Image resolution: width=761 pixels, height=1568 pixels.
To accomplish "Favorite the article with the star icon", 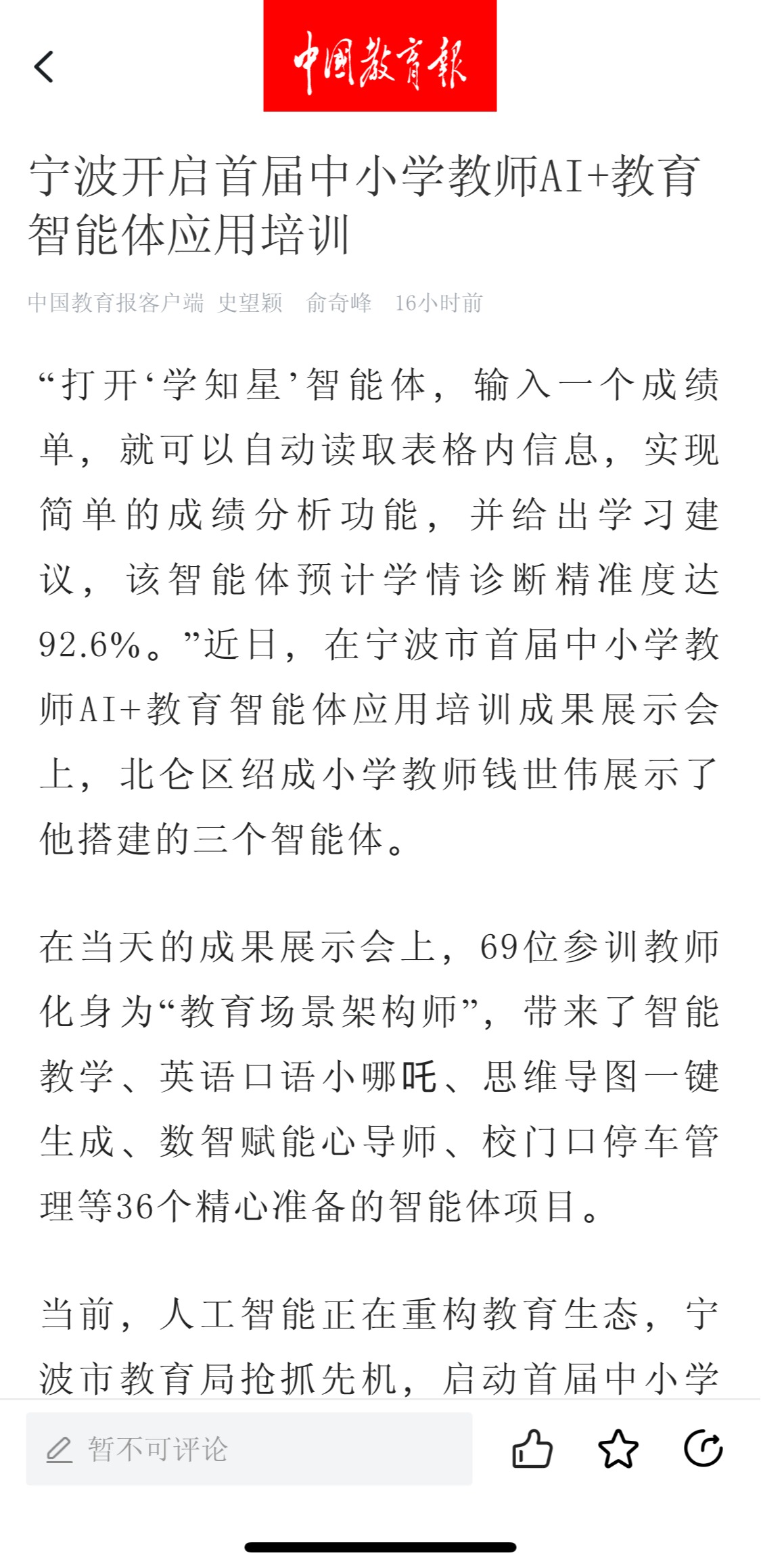I will coord(618,1448).
